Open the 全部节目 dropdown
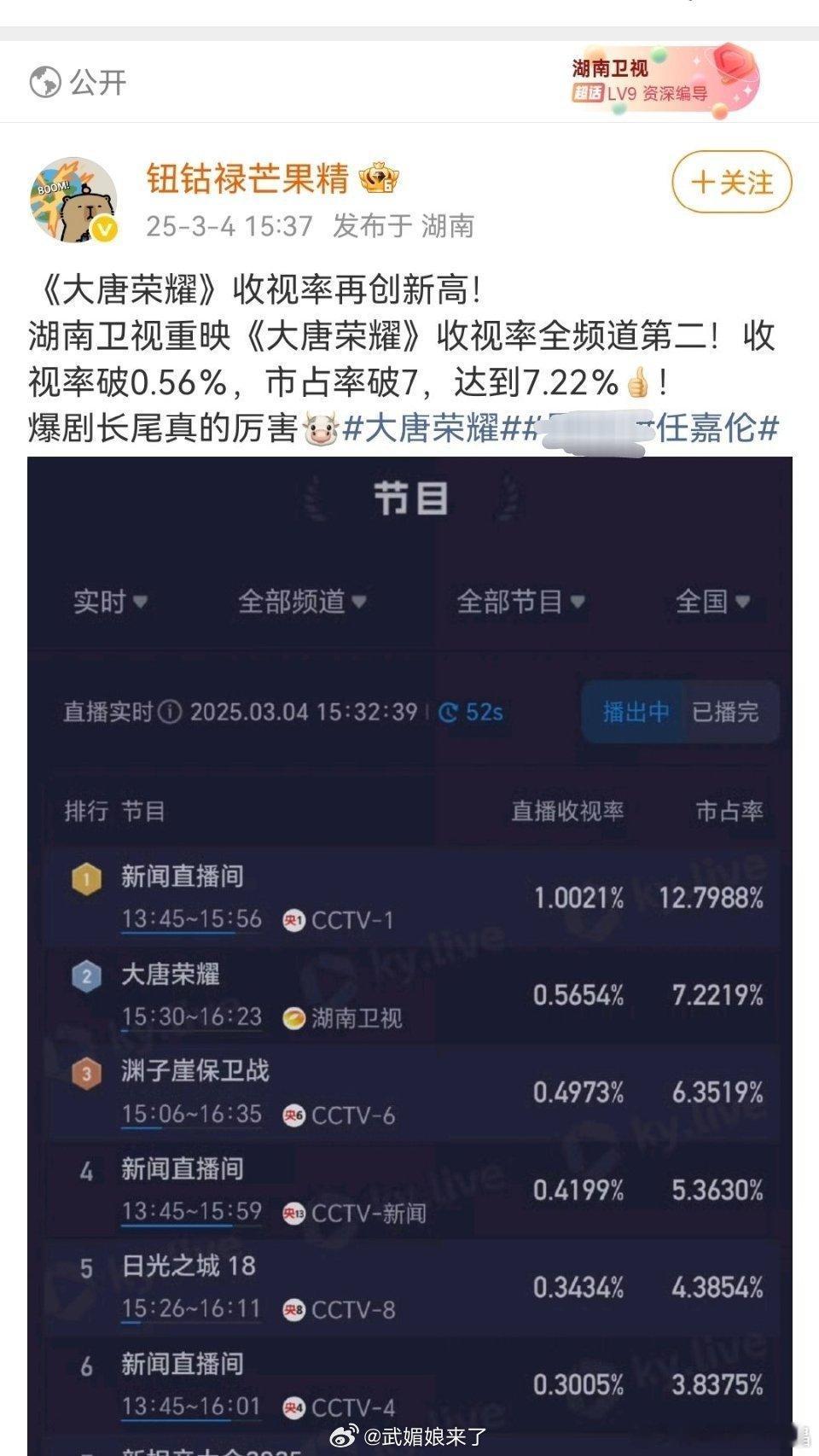Image resolution: width=819 pixels, height=1456 pixels. [517, 603]
